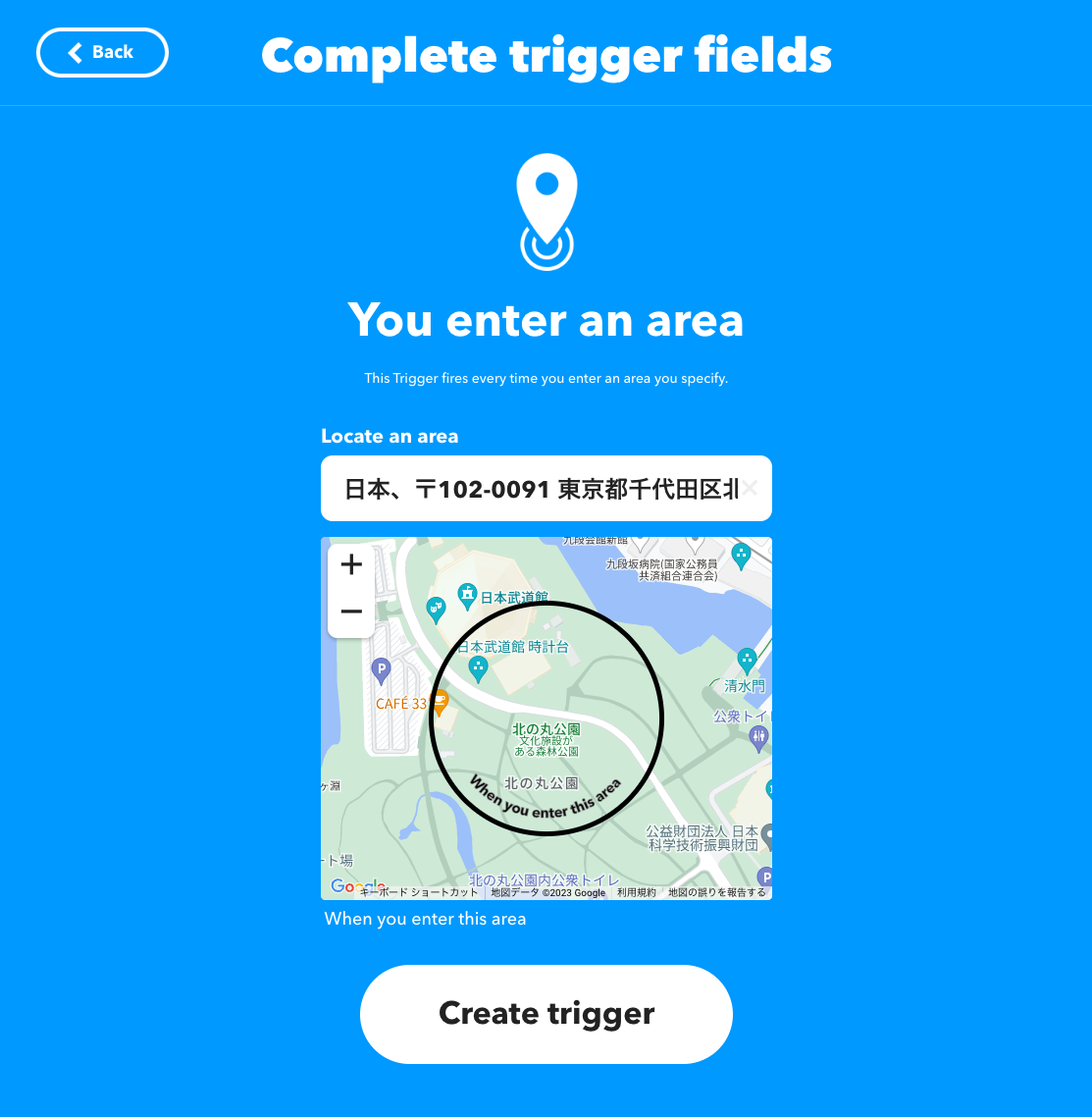Zoom out on the map
1092x1117 pixels.
click(351, 612)
